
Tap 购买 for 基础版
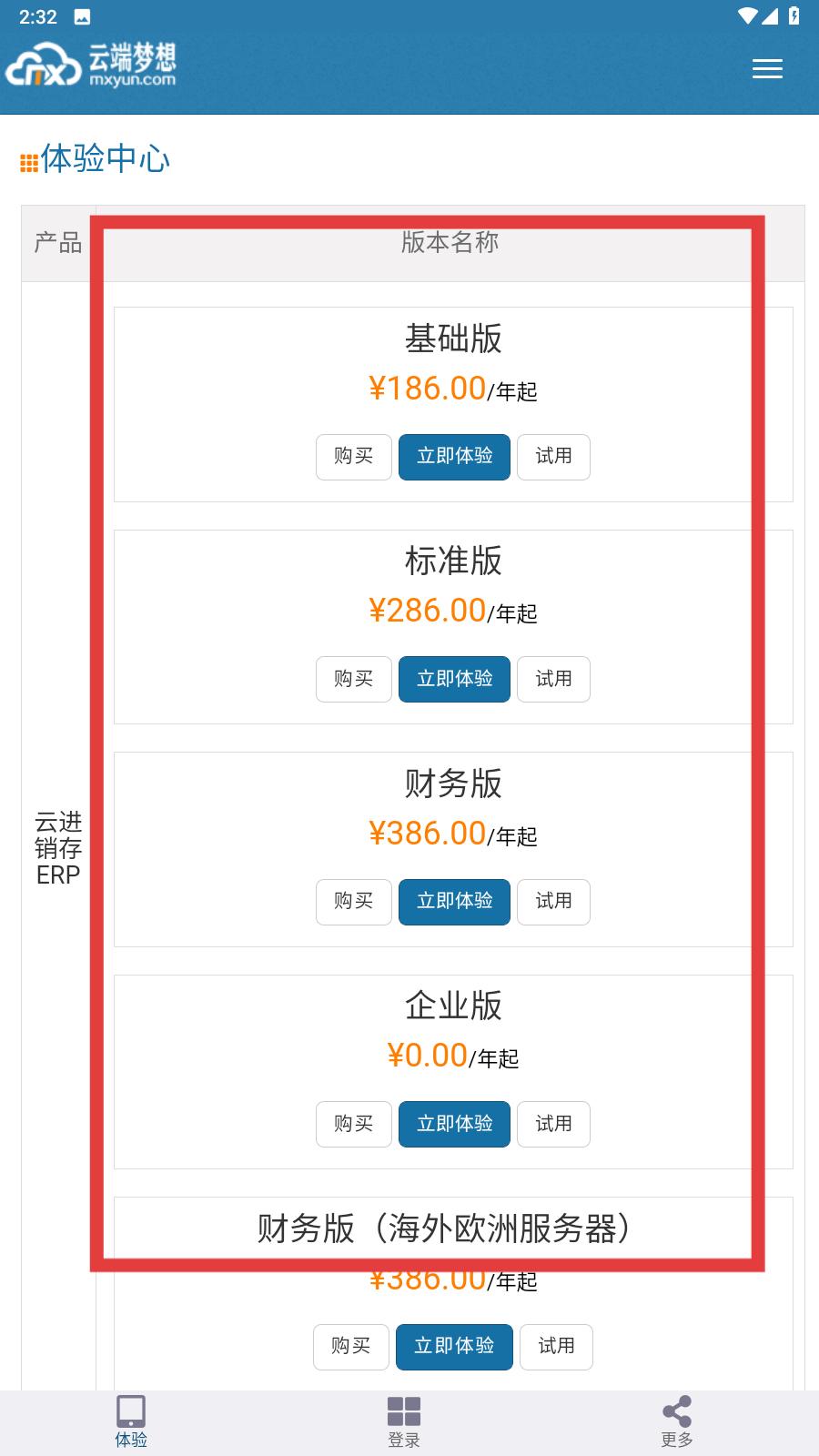tap(354, 457)
